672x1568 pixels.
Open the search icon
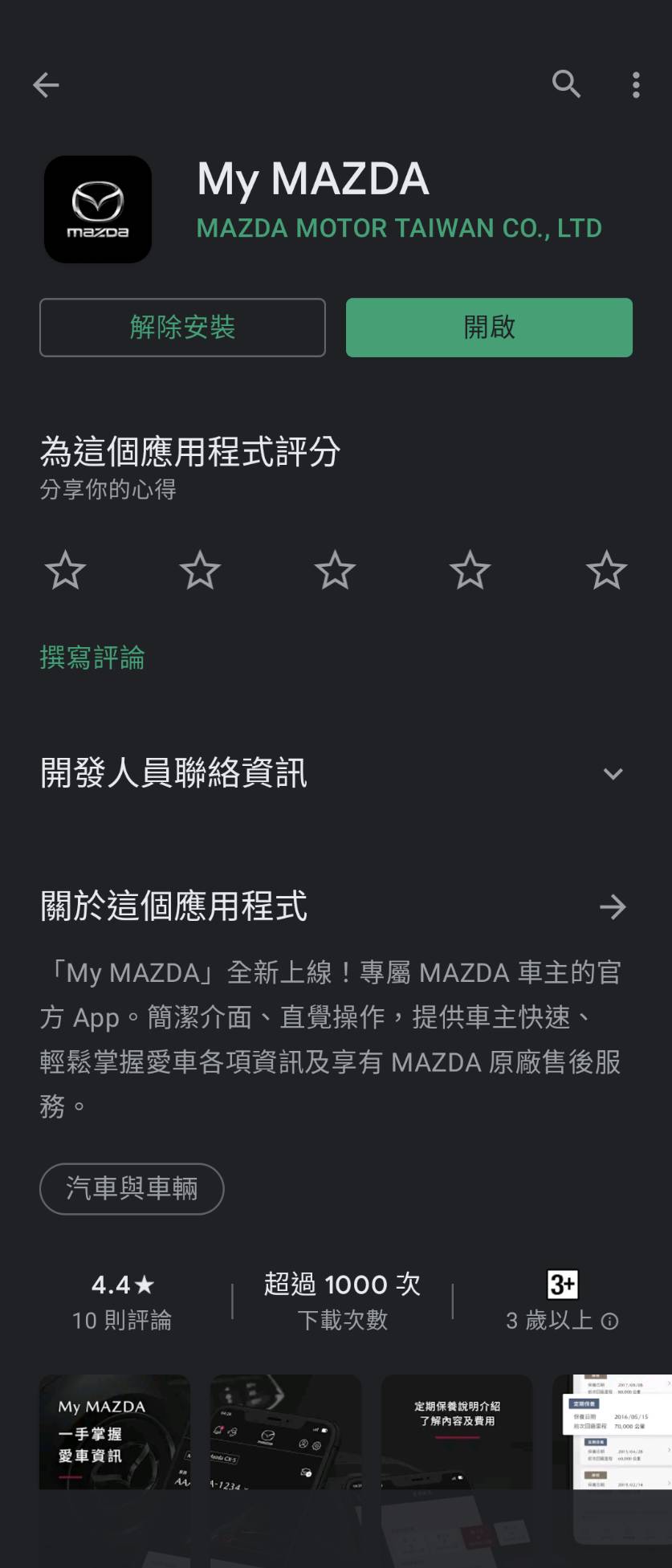566,83
